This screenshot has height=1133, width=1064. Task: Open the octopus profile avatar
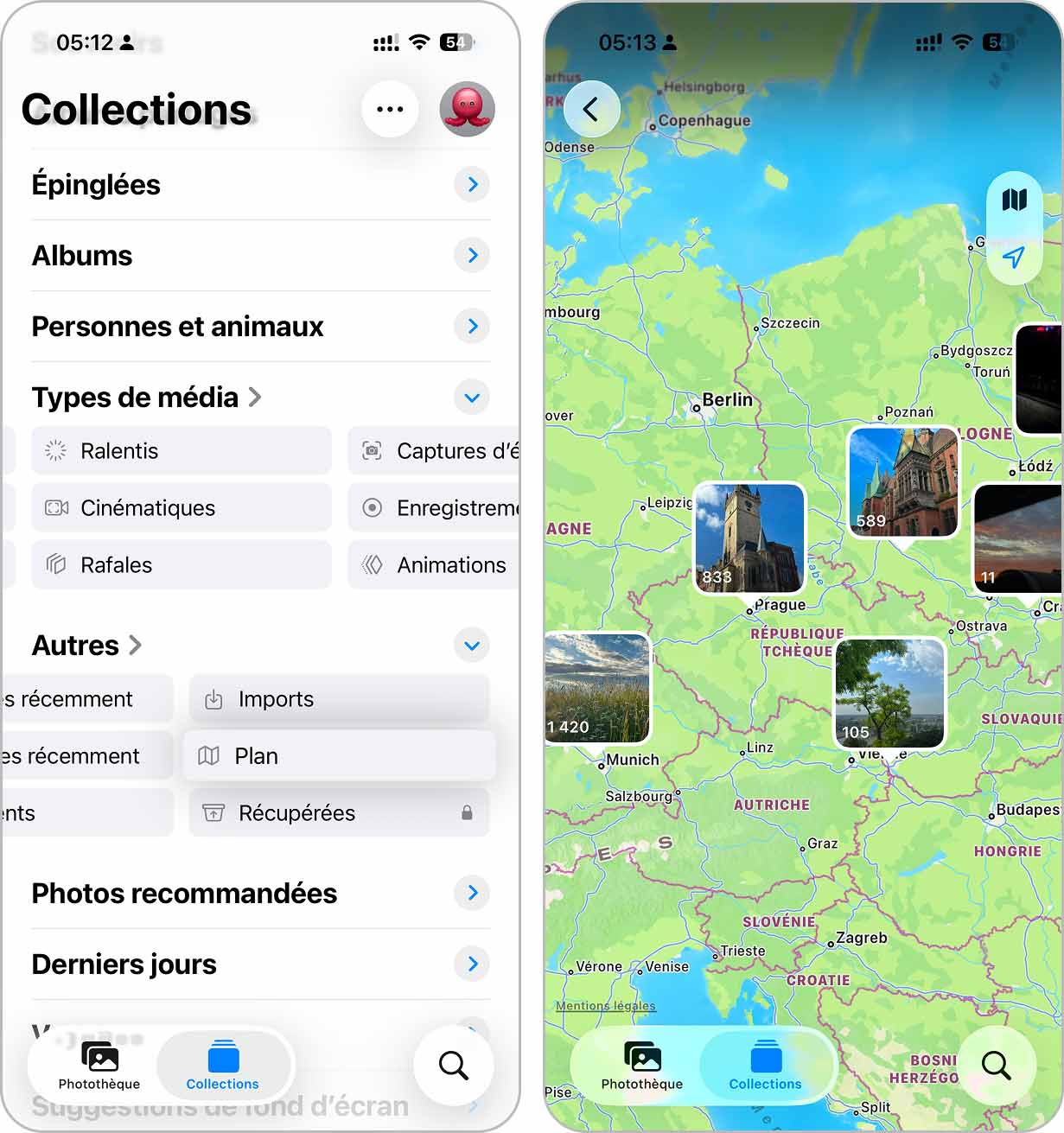(467, 110)
